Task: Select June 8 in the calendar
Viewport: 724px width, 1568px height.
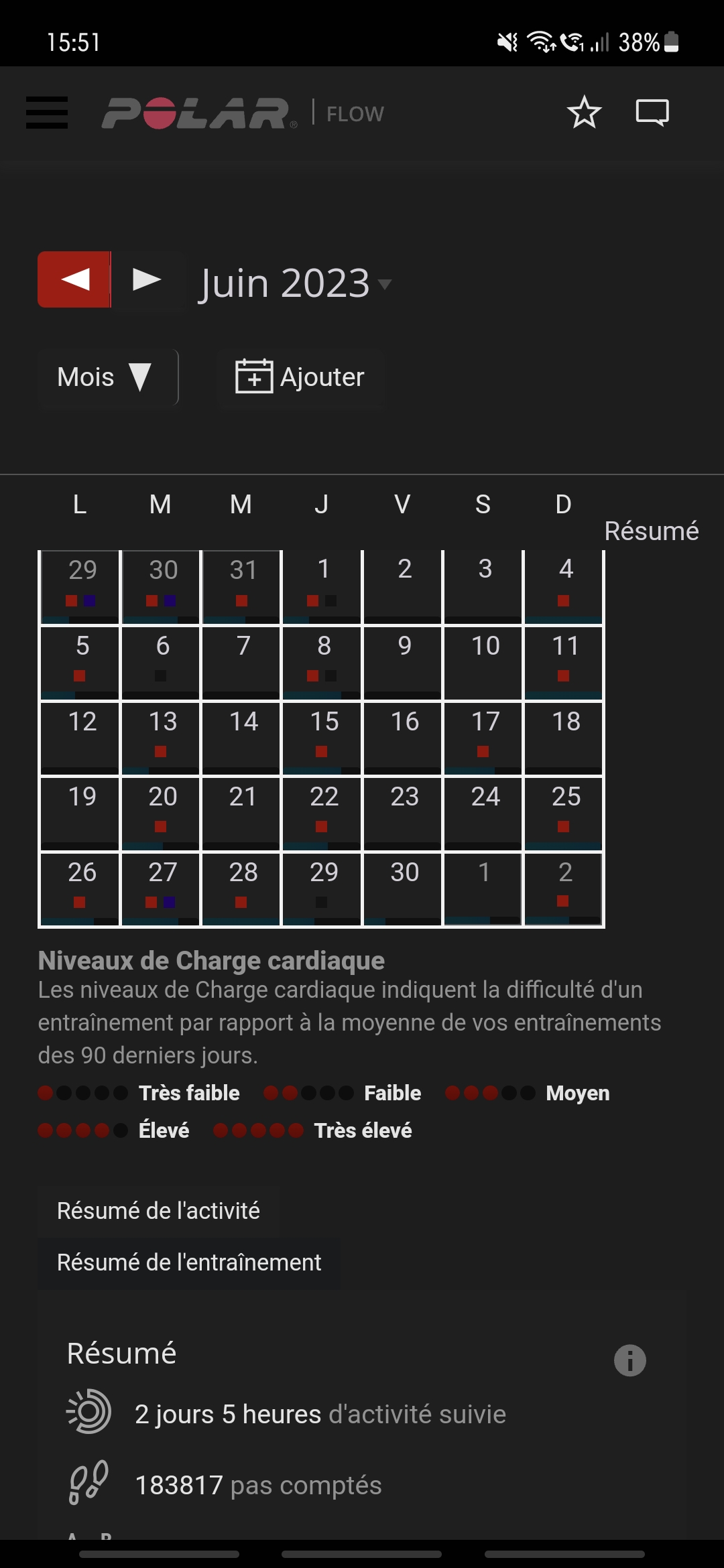Action: click(322, 662)
